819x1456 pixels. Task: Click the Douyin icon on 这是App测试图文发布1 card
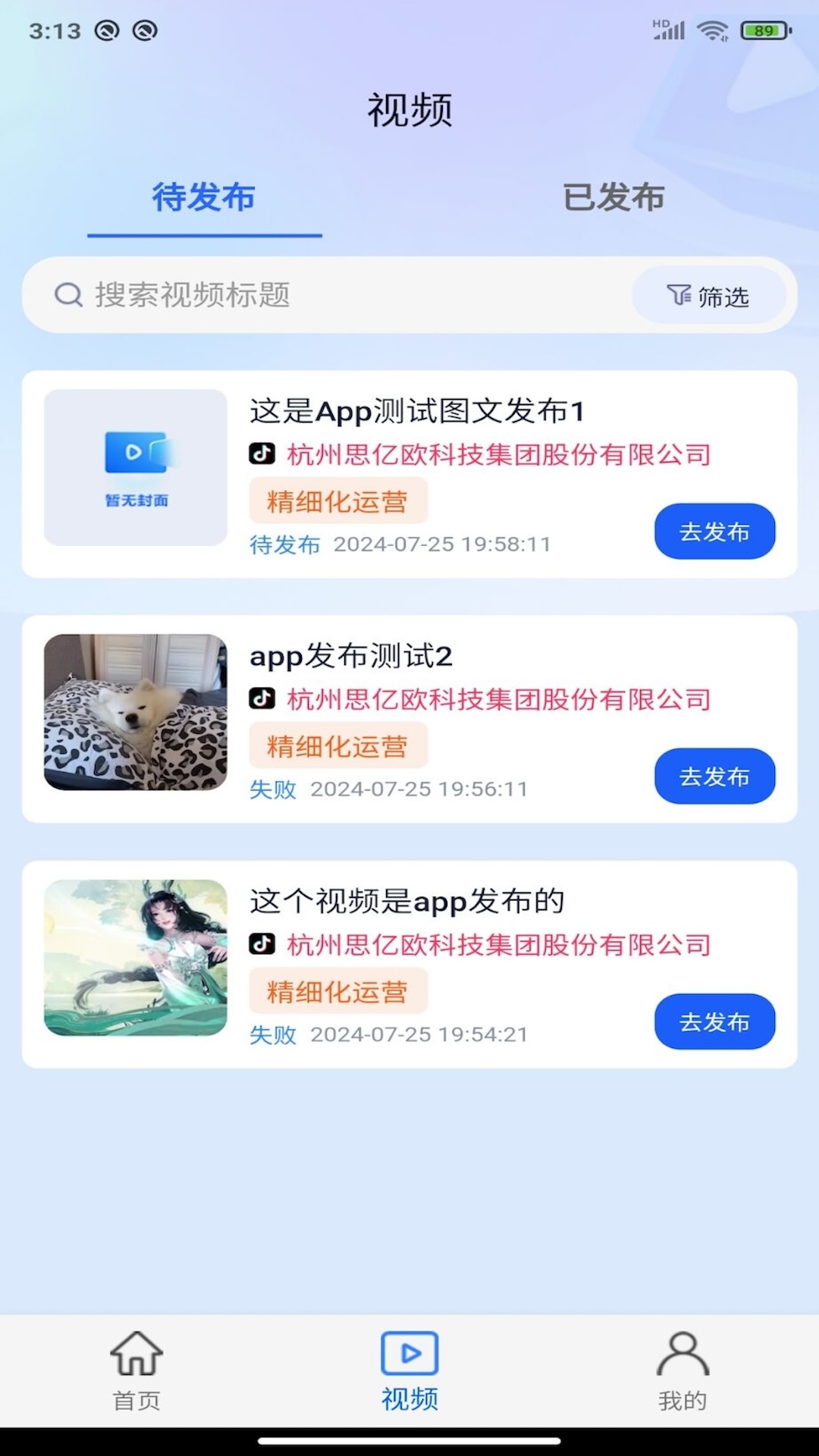click(x=262, y=455)
